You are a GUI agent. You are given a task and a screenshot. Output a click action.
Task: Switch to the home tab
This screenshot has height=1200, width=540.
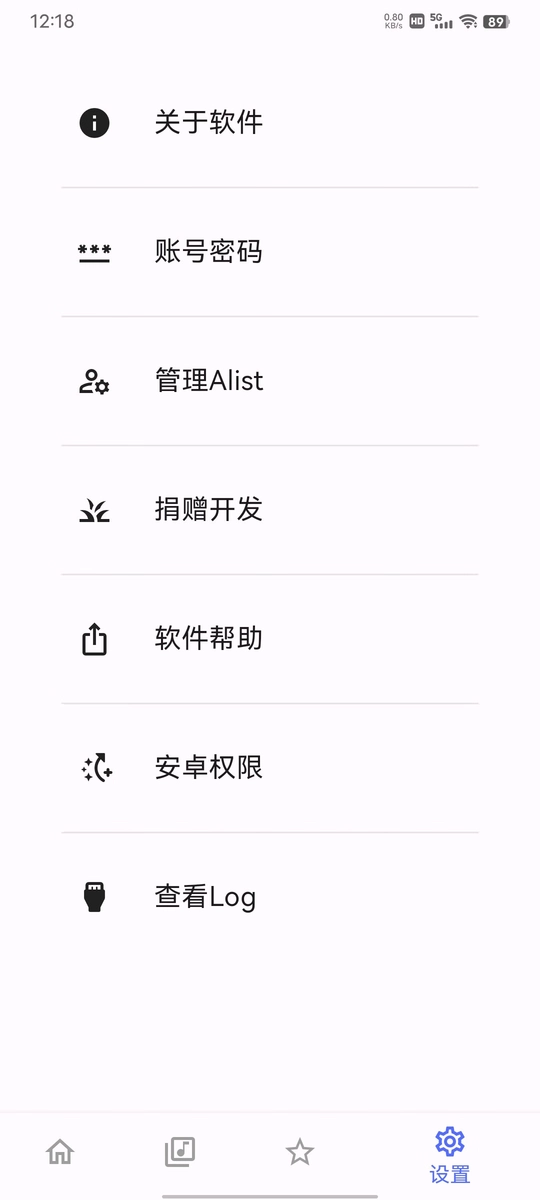pos(60,1152)
